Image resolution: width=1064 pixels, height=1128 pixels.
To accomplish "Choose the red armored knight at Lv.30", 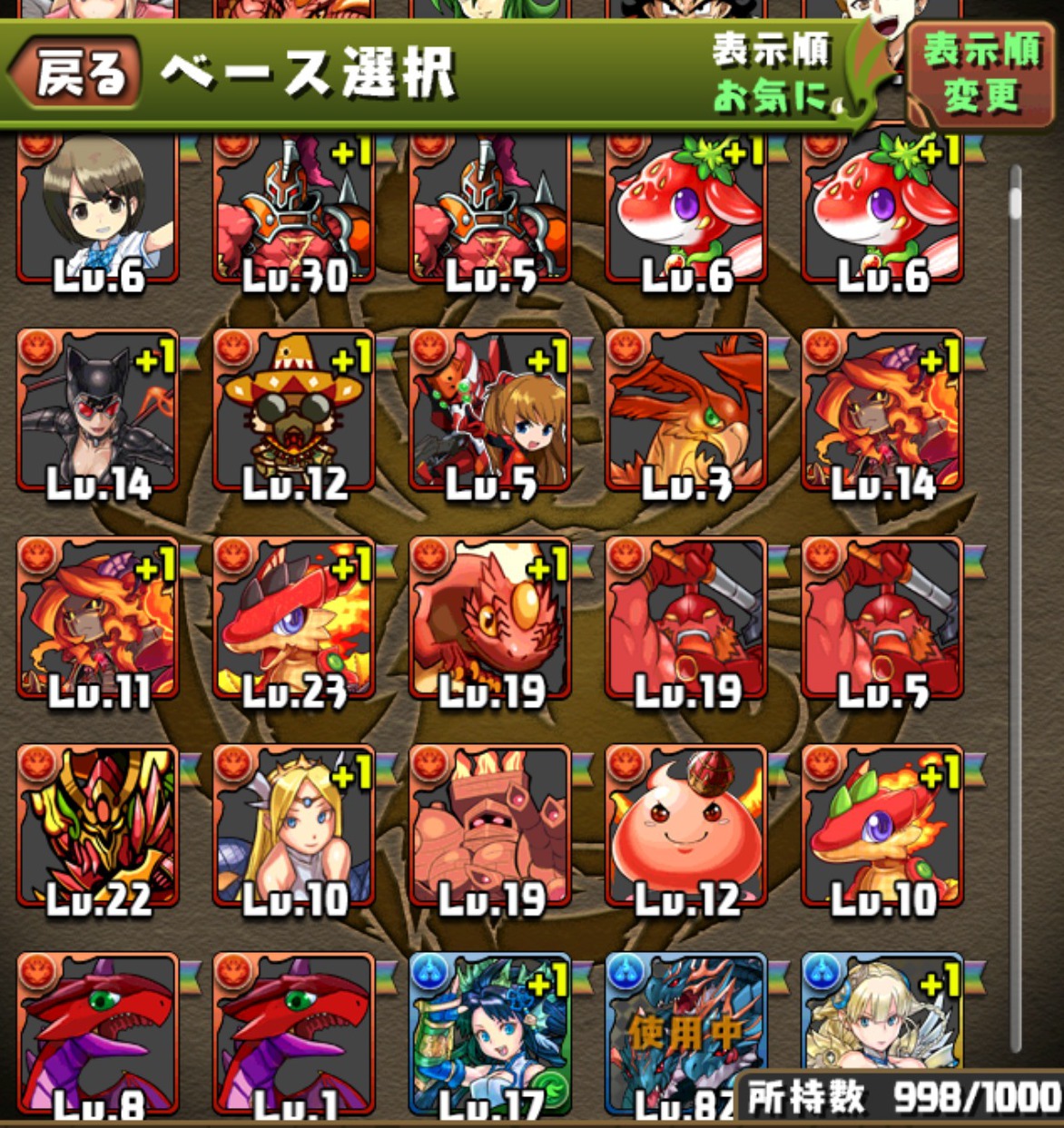I will [294, 211].
